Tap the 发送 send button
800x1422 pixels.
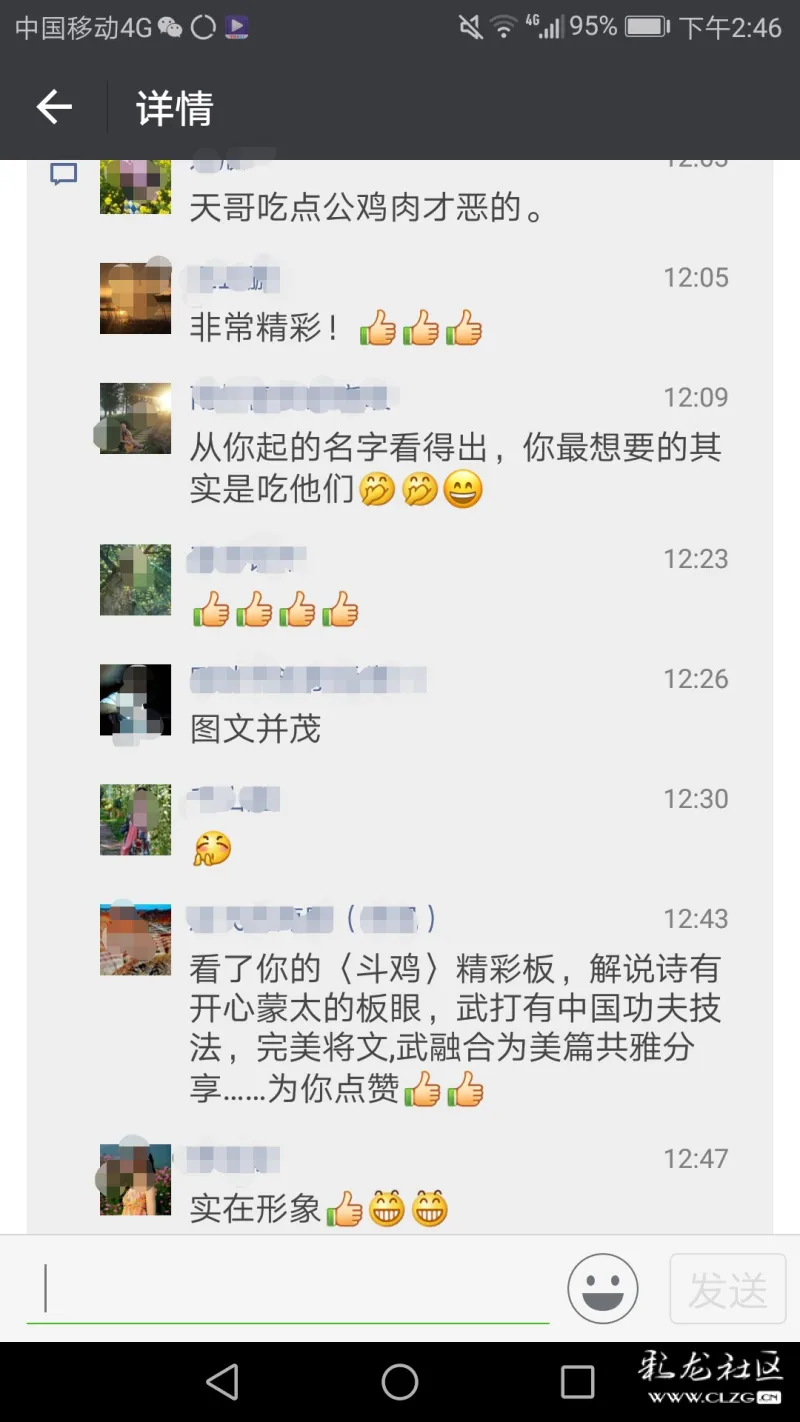click(x=727, y=1290)
